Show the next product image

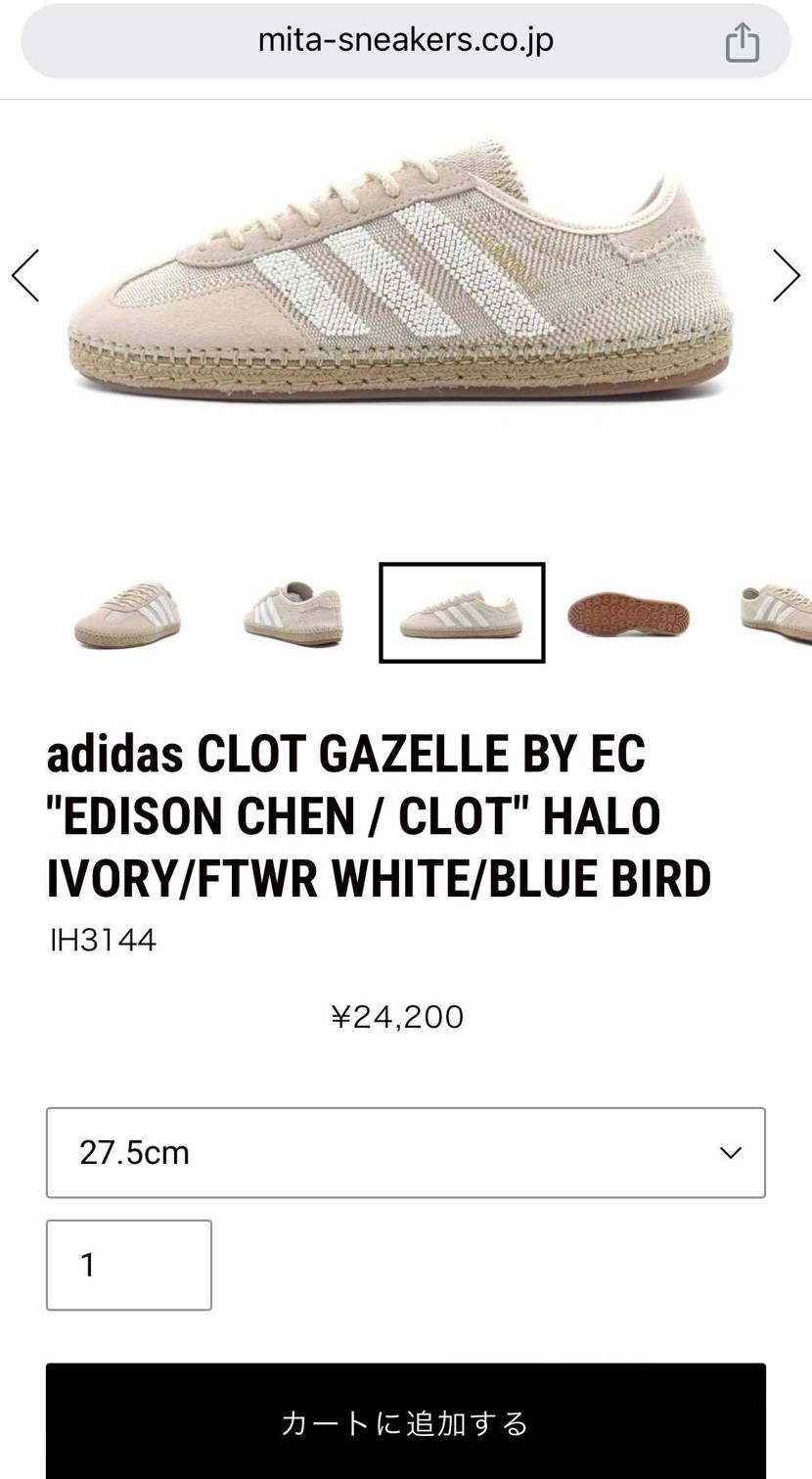tap(786, 275)
